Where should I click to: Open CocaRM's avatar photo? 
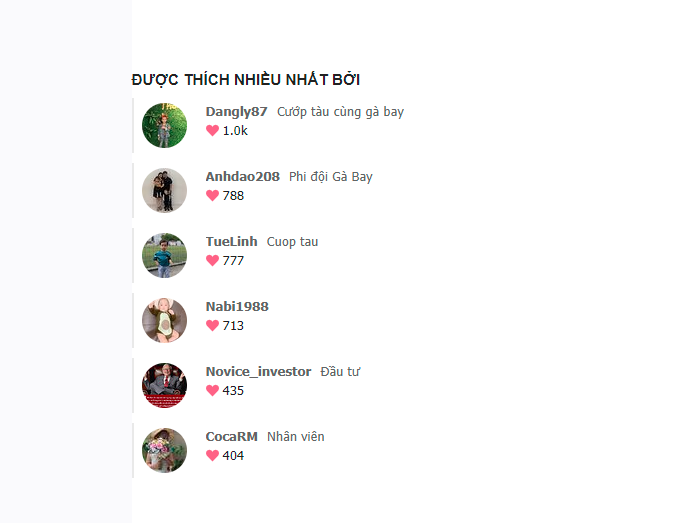164,450
